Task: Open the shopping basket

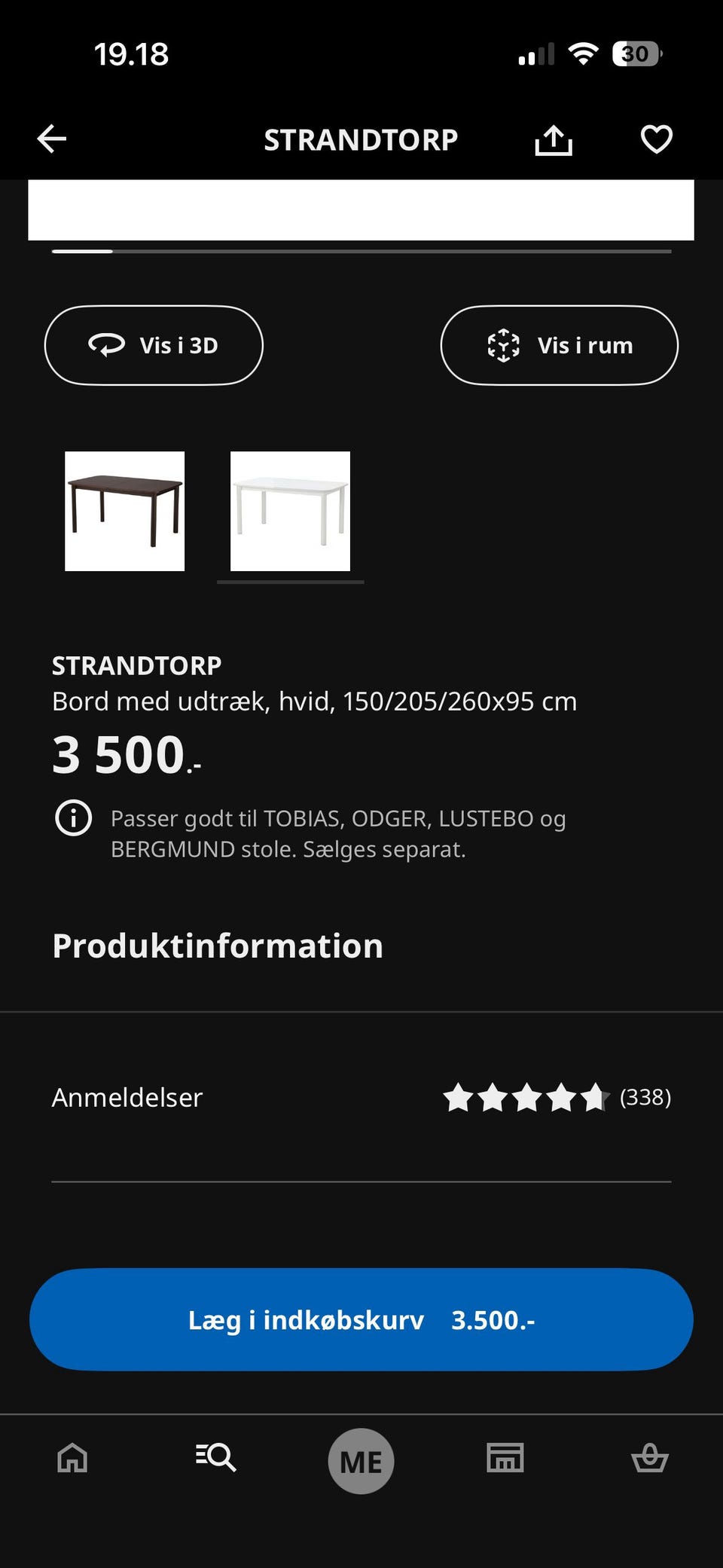Action: 651,1459
